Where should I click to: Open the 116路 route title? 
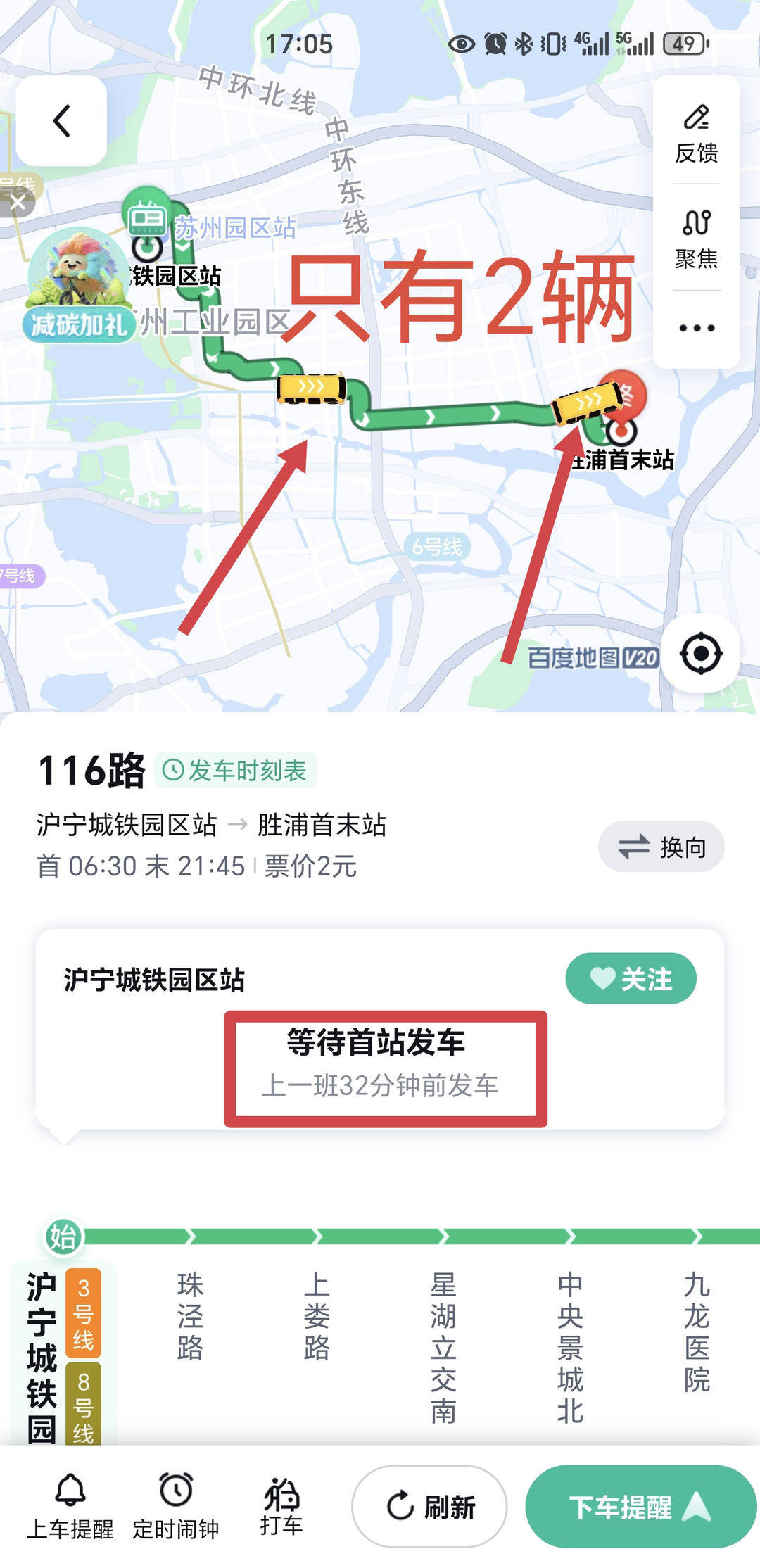(91, 771)
